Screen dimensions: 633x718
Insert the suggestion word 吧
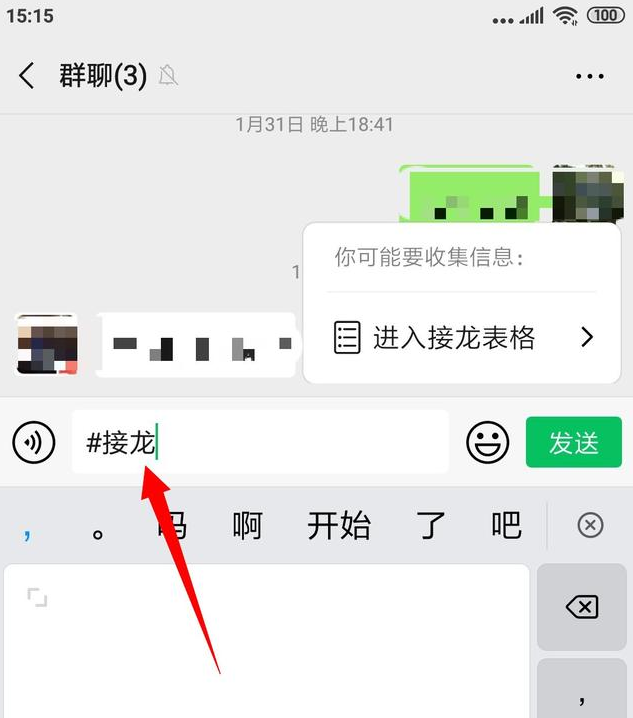point(506,525)
